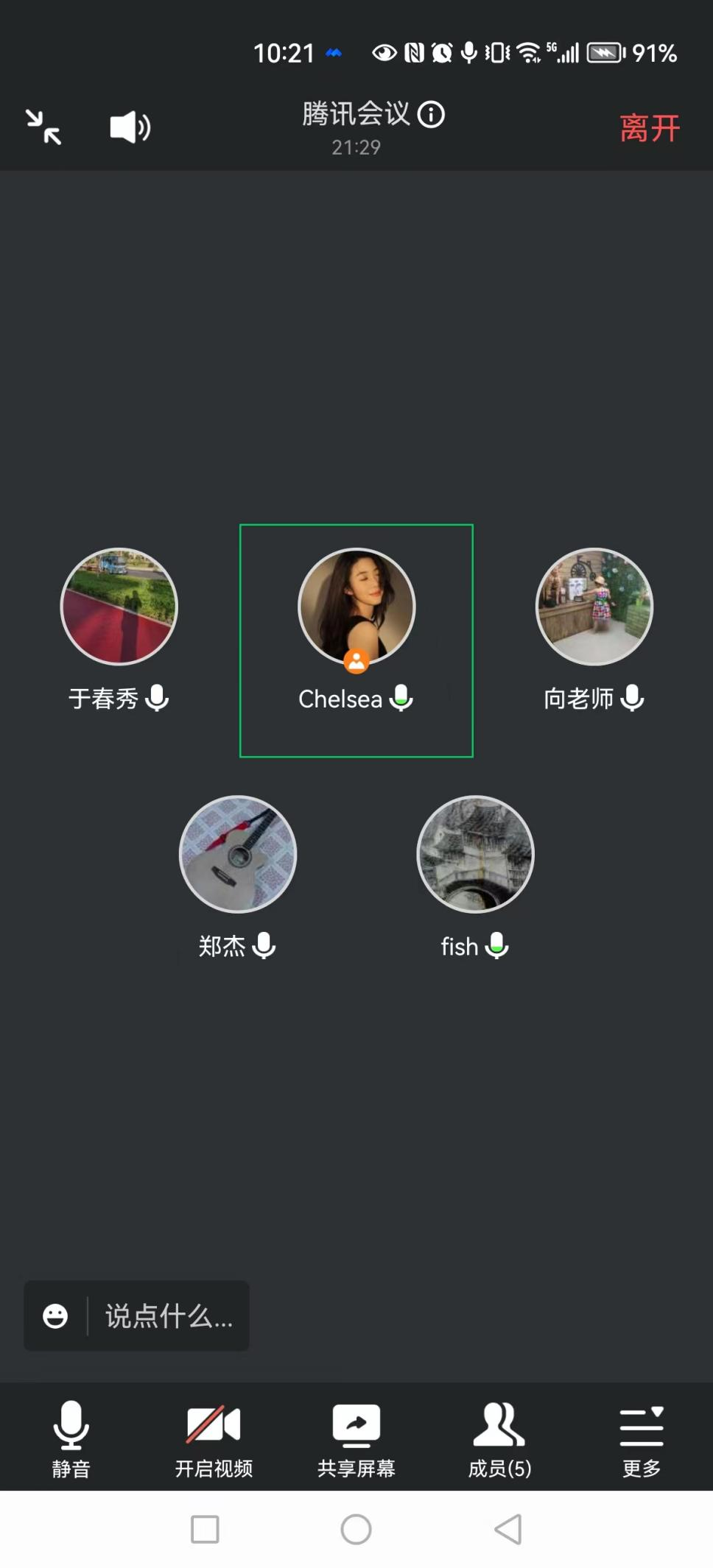Screen dimensions: 713x1568
Task: Toggle the speaker audio output
Action: pyautogui.click(x=130, y=127)
